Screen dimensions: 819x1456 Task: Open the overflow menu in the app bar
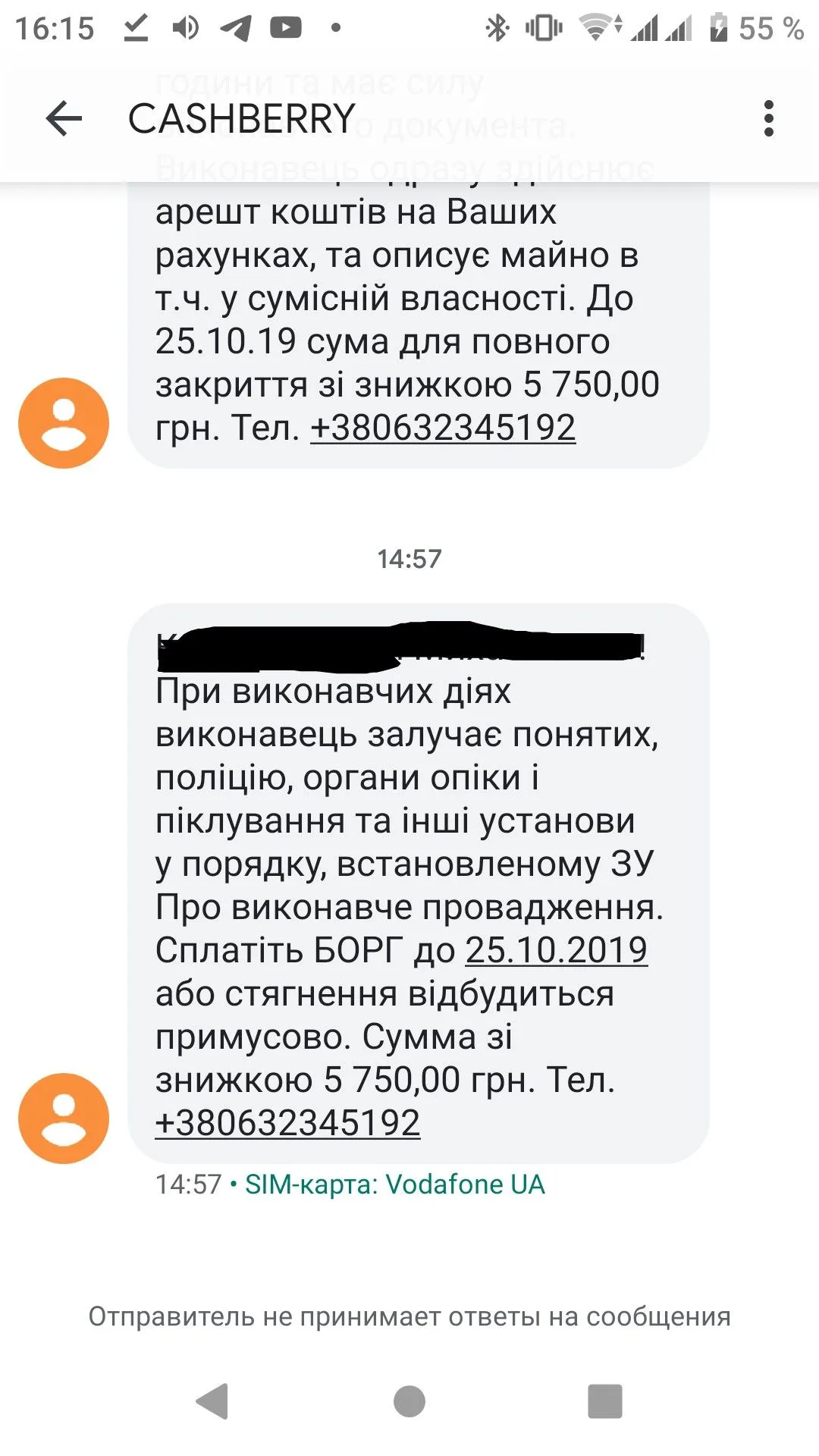[x=768, y=119]
